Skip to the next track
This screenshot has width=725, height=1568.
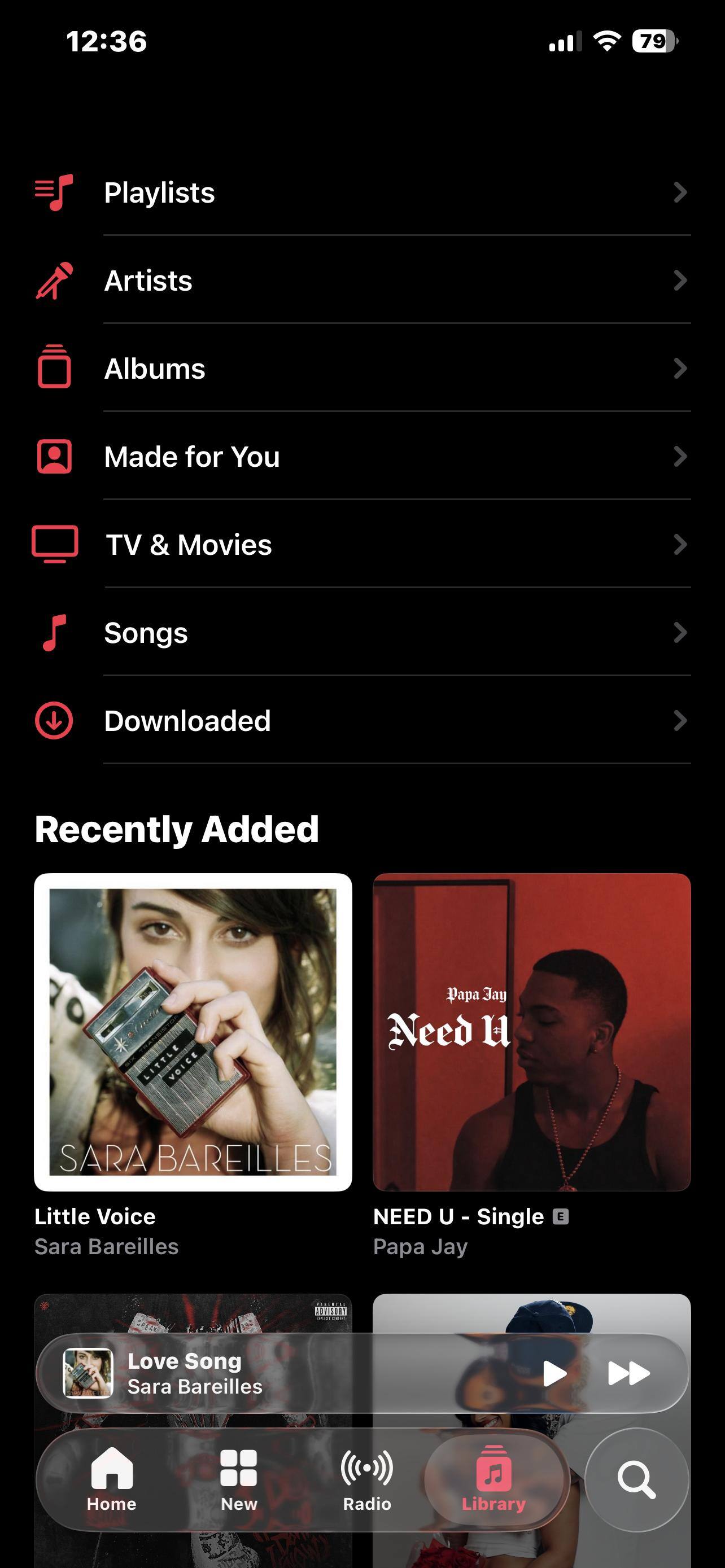pos(629,1373)
